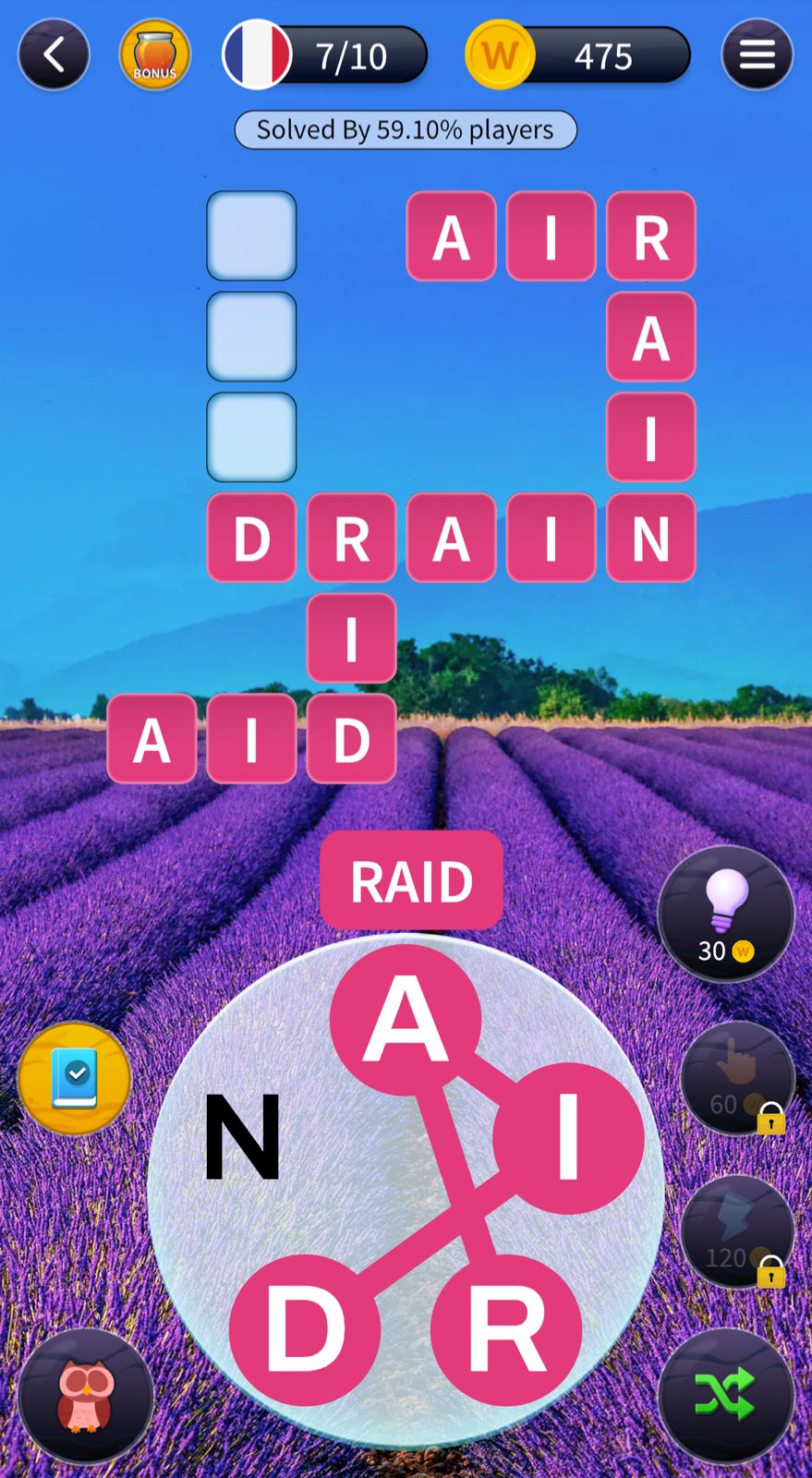Tap the locked finger hint for 60 coins
This screenshot has height=1478, width=812.
click(x=736, y=1078)
